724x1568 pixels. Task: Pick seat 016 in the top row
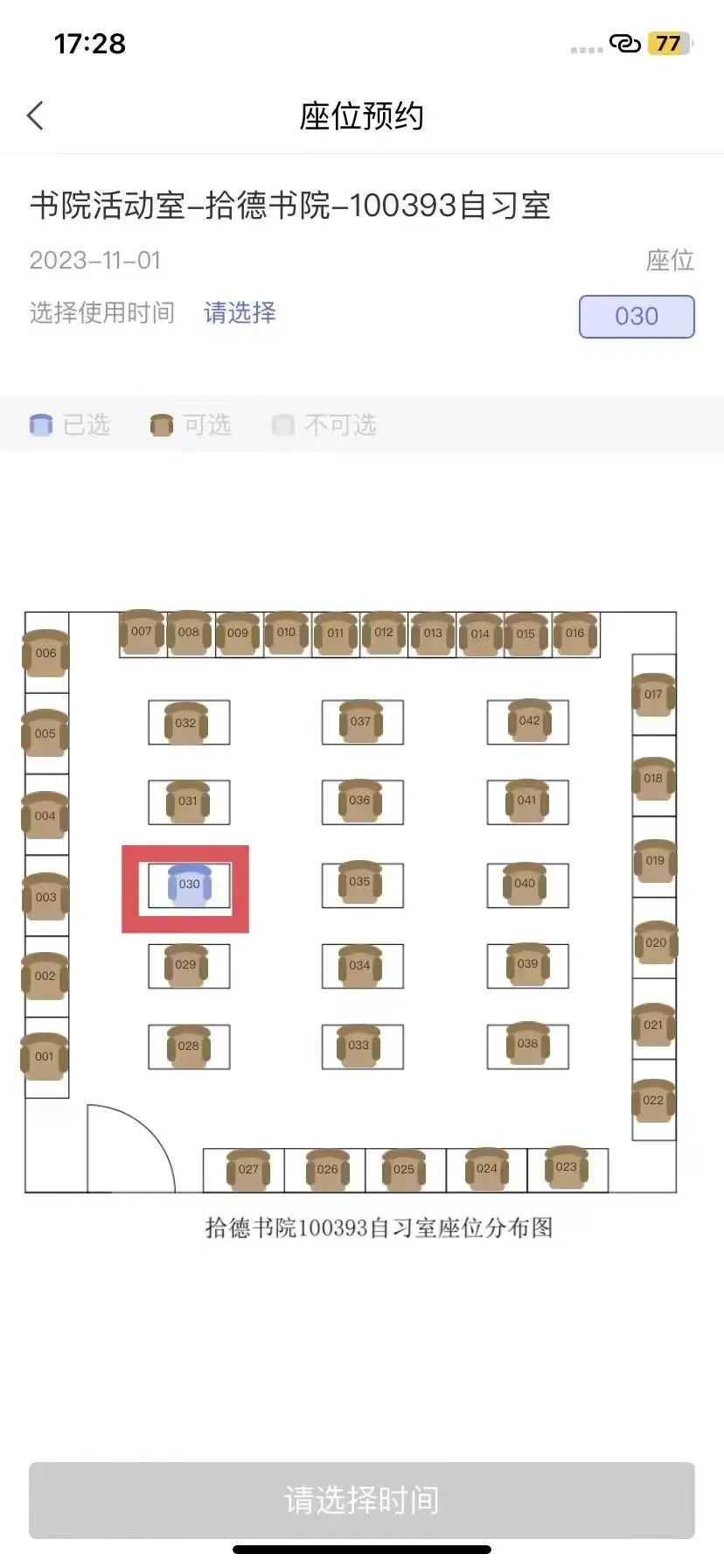(574, 633)
